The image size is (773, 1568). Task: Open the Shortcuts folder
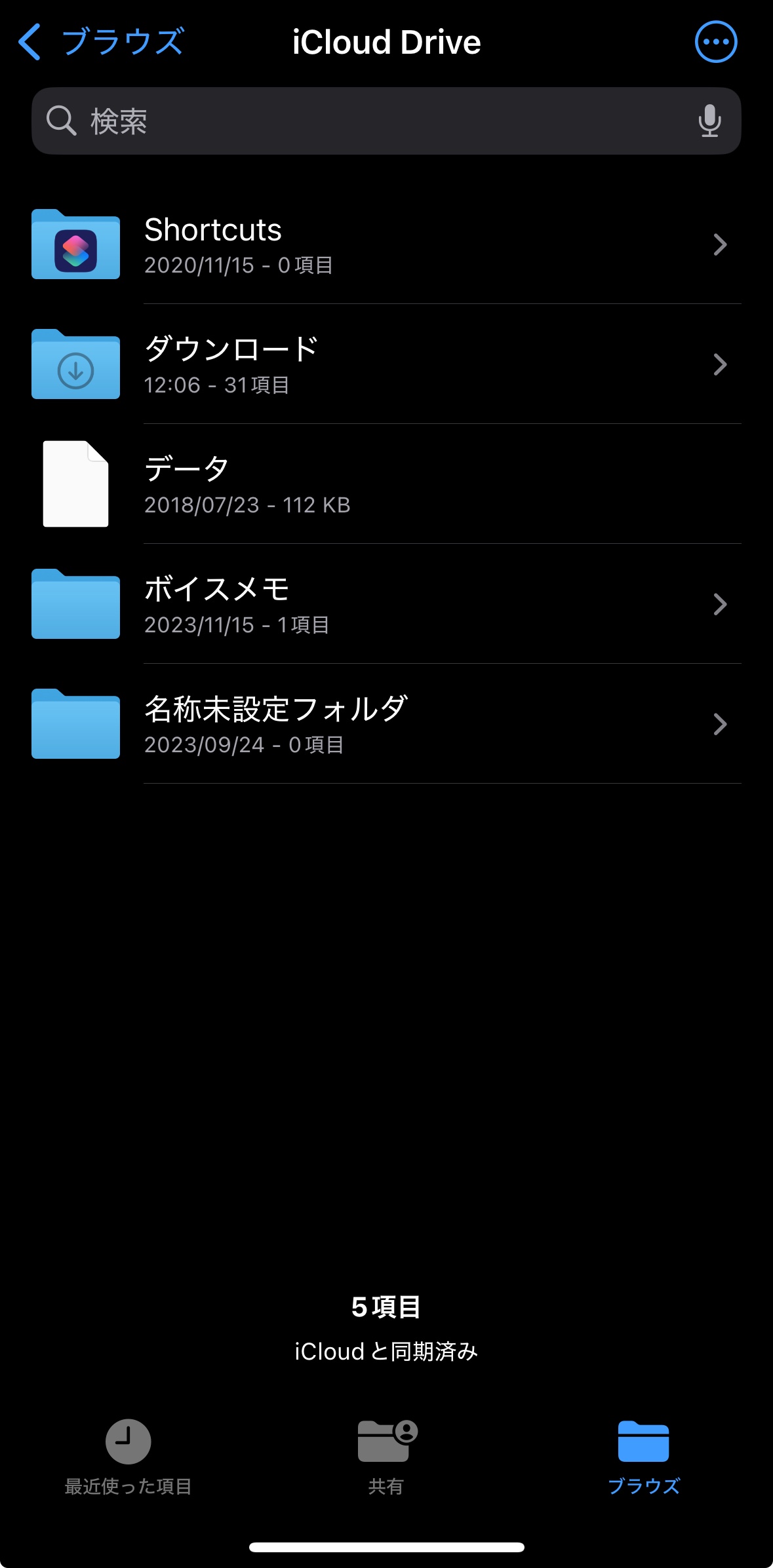(386, 244)
